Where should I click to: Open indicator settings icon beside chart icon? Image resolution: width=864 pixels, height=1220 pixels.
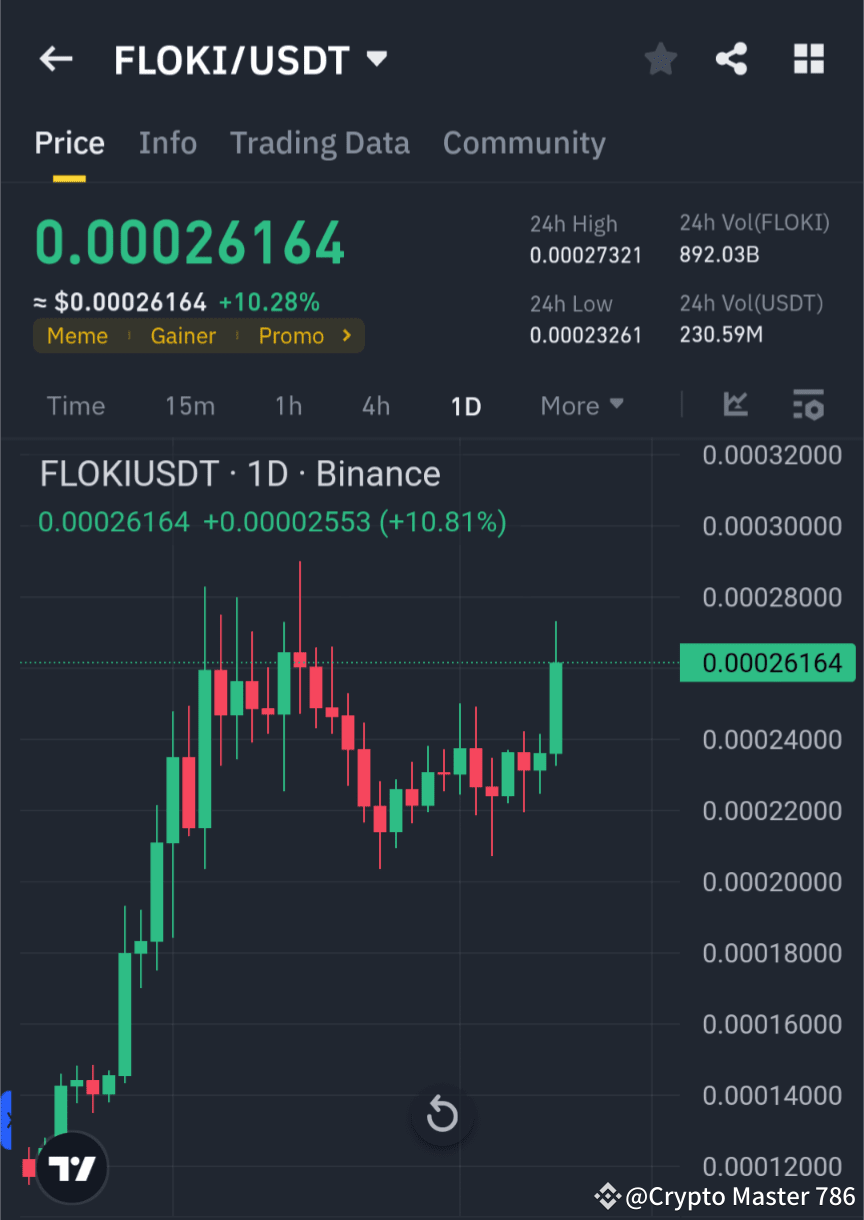pyautogui.click(x=808, y=405)
